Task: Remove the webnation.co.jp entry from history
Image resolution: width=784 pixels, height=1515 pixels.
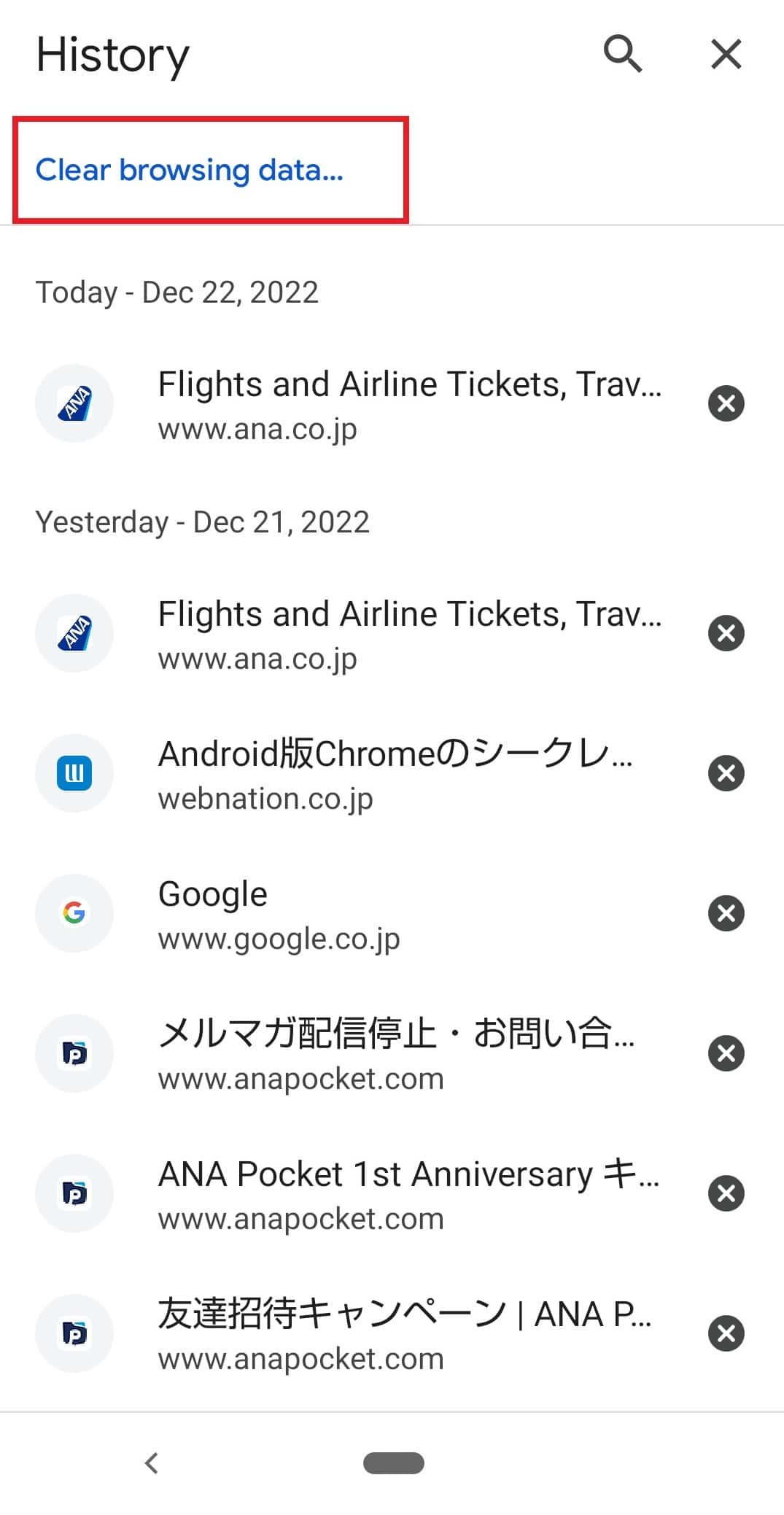Action: 726,773
